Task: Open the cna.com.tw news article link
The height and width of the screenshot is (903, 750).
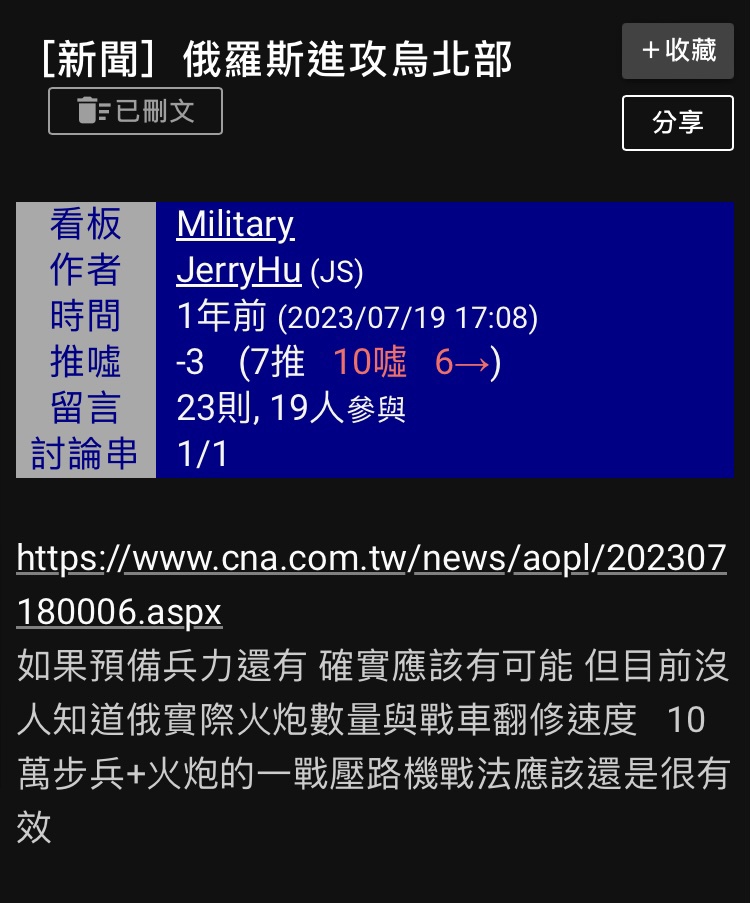Action: pos(371,560)
